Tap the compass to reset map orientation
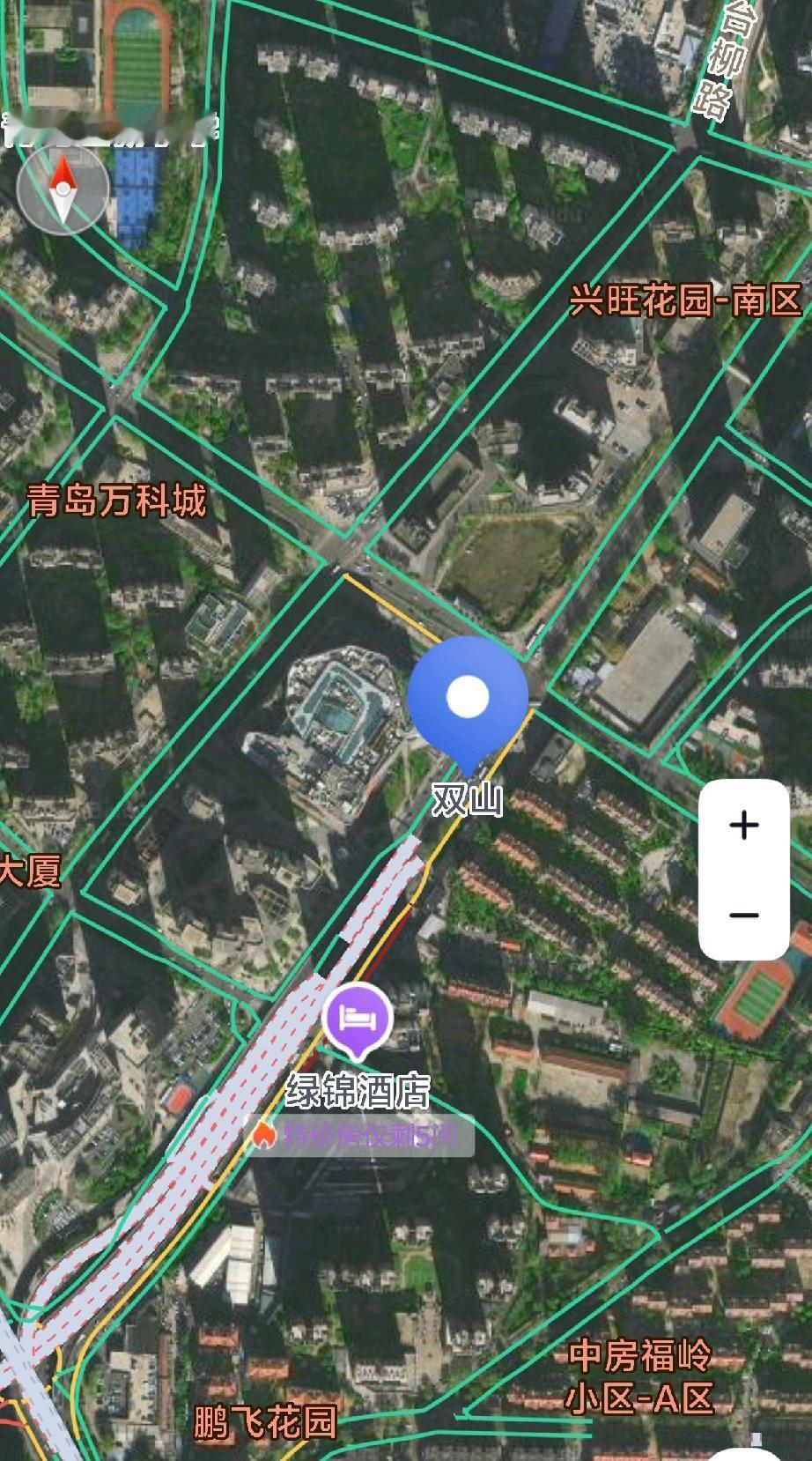 click(63, 189)
